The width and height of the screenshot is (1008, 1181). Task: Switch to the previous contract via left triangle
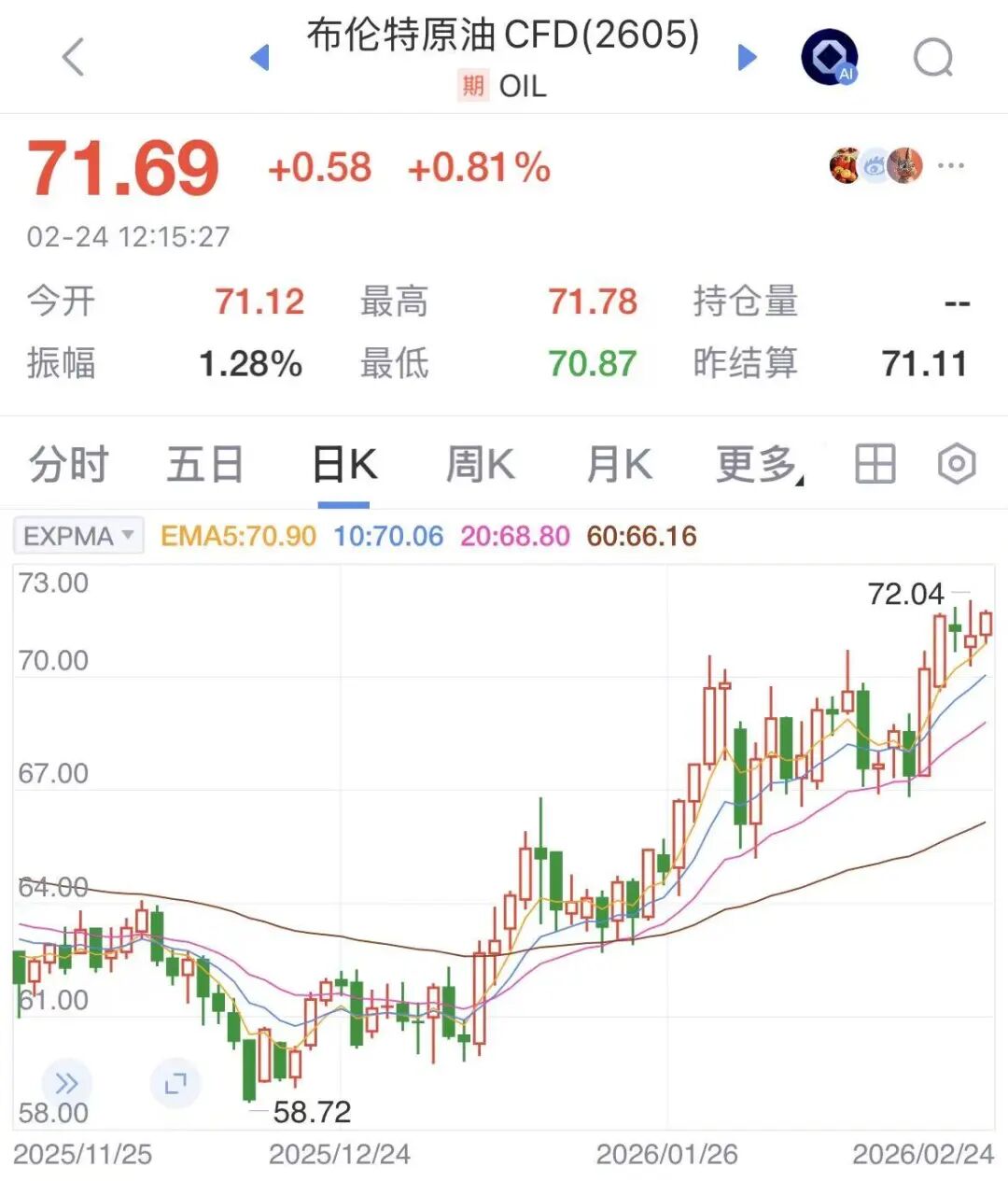pyautogui.click(x=260, y=58)
